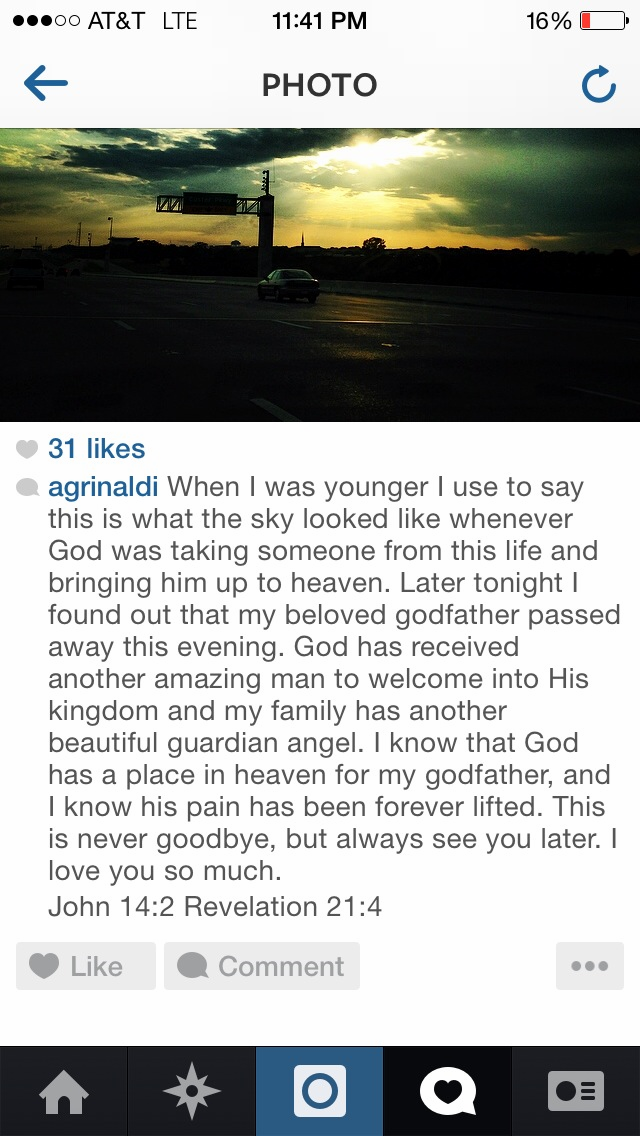Refresh the photo page
This screenshot has width=640, height=1136.
(598, 86)
